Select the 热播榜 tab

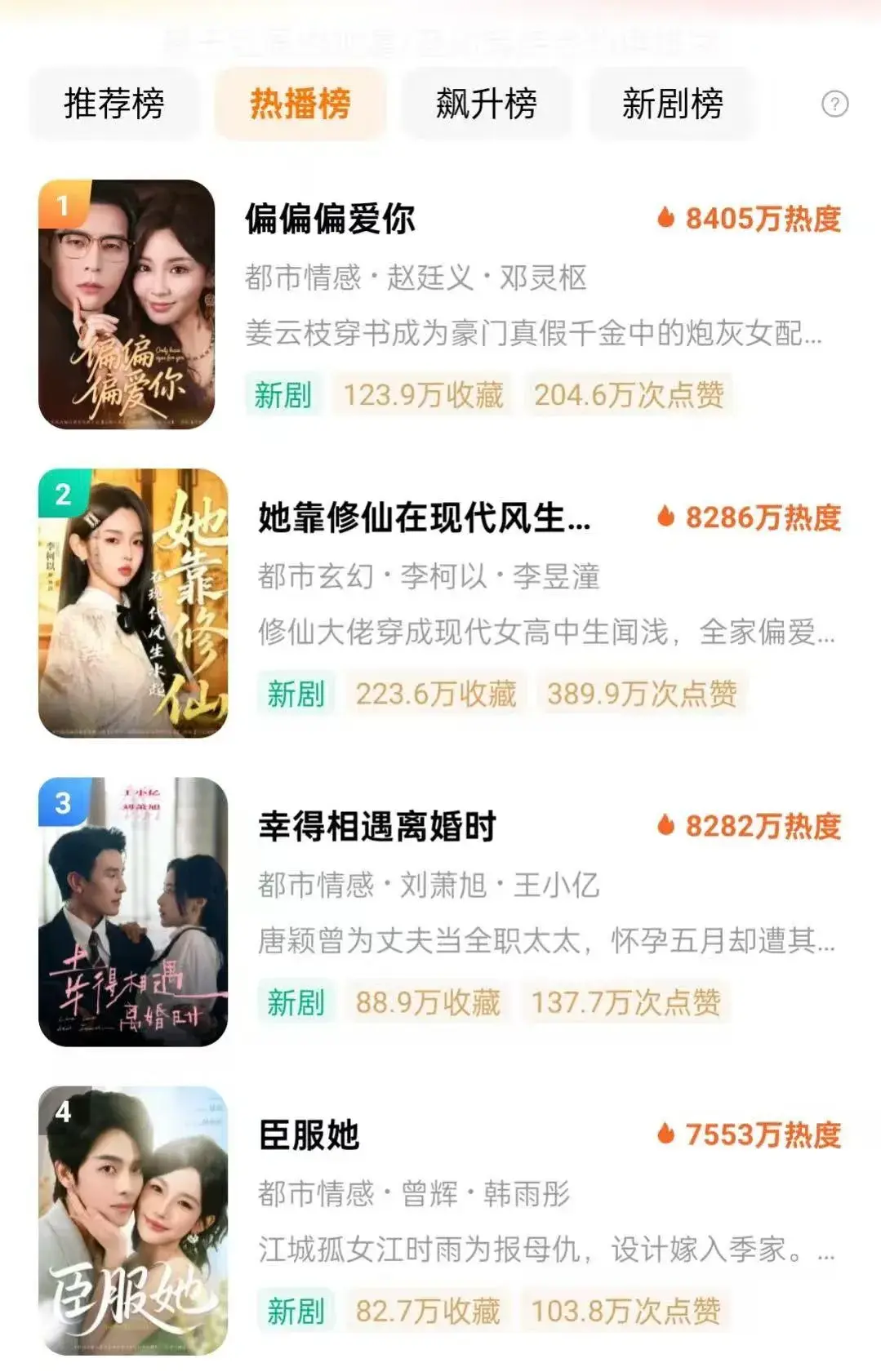300,104
